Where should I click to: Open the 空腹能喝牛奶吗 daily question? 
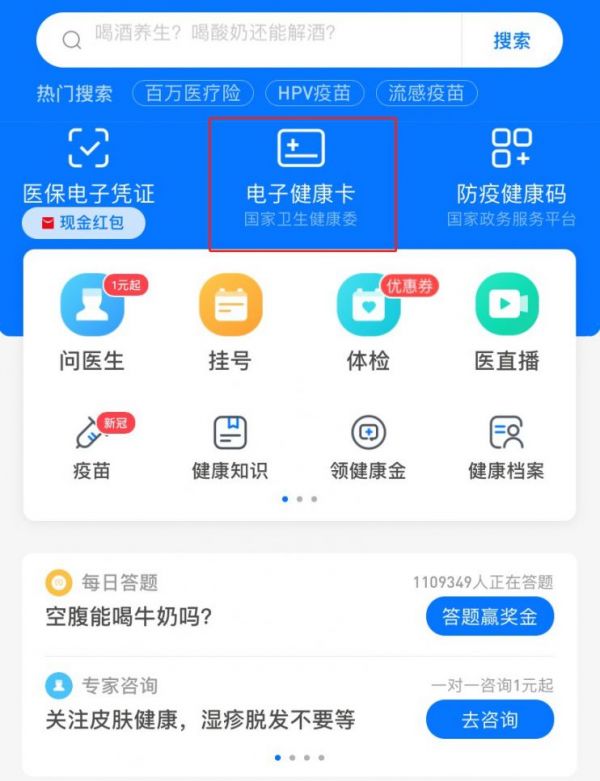pyautogui.click(x=129, y=617)
